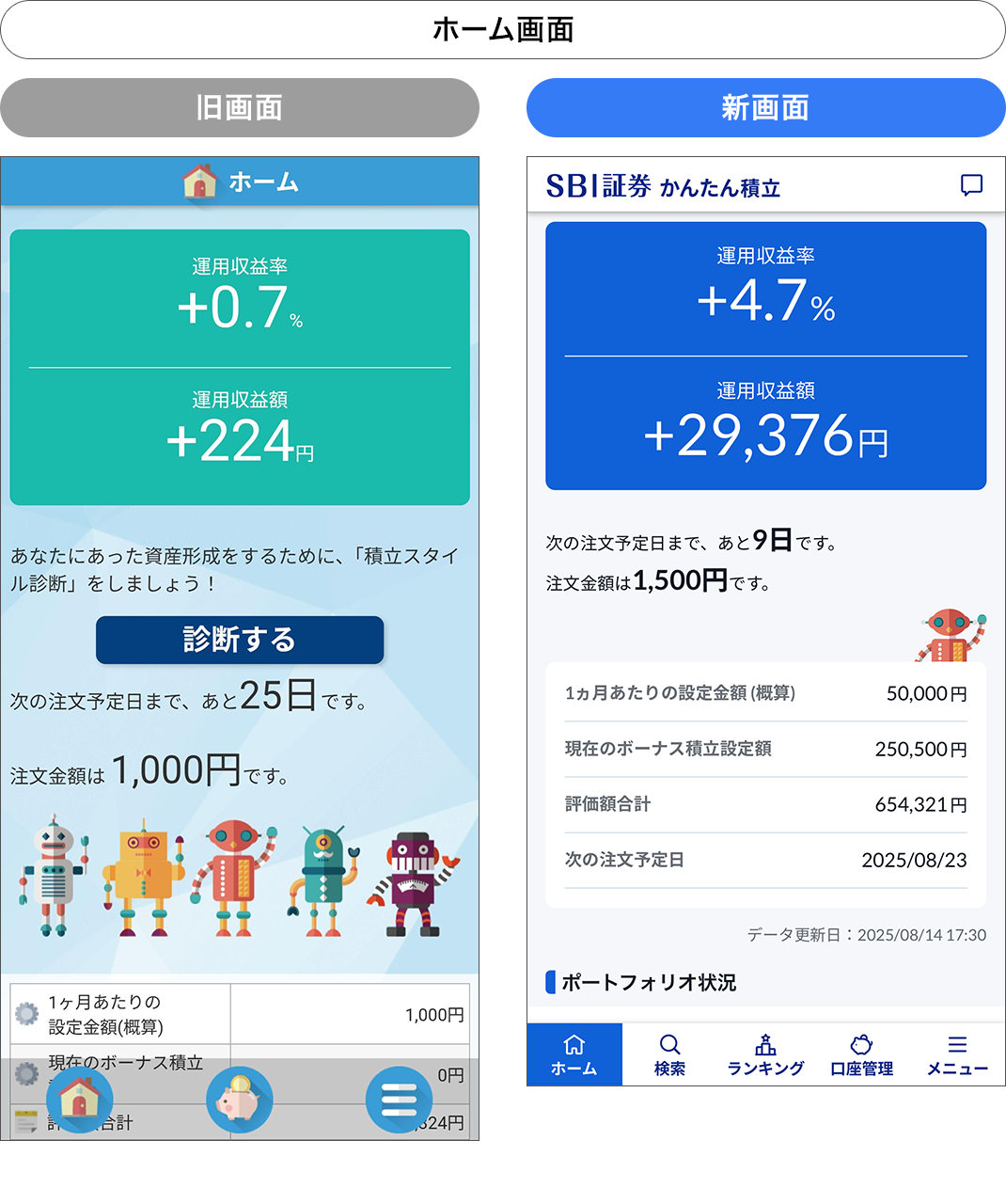Tap the 評価額合計 row in new screen
The image size is (1006, 1204).
tap(765, 803)
